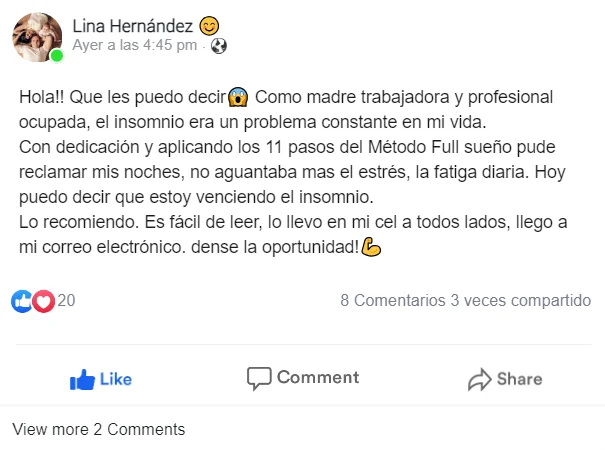Check the Ayer a las 4:45 pm timestamp

pyautogui.click(x=135, y=45)
